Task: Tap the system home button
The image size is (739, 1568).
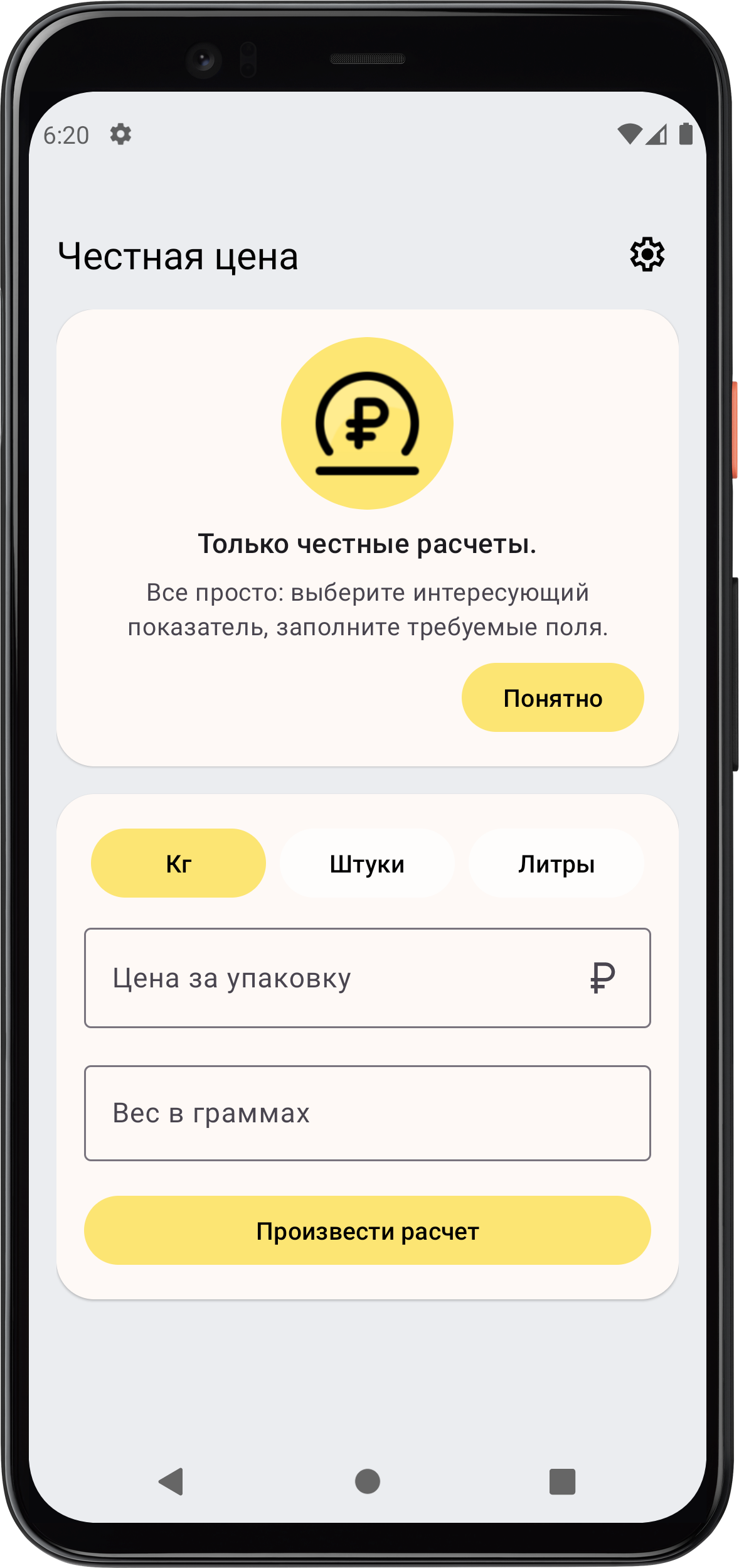Action: 368,1481
